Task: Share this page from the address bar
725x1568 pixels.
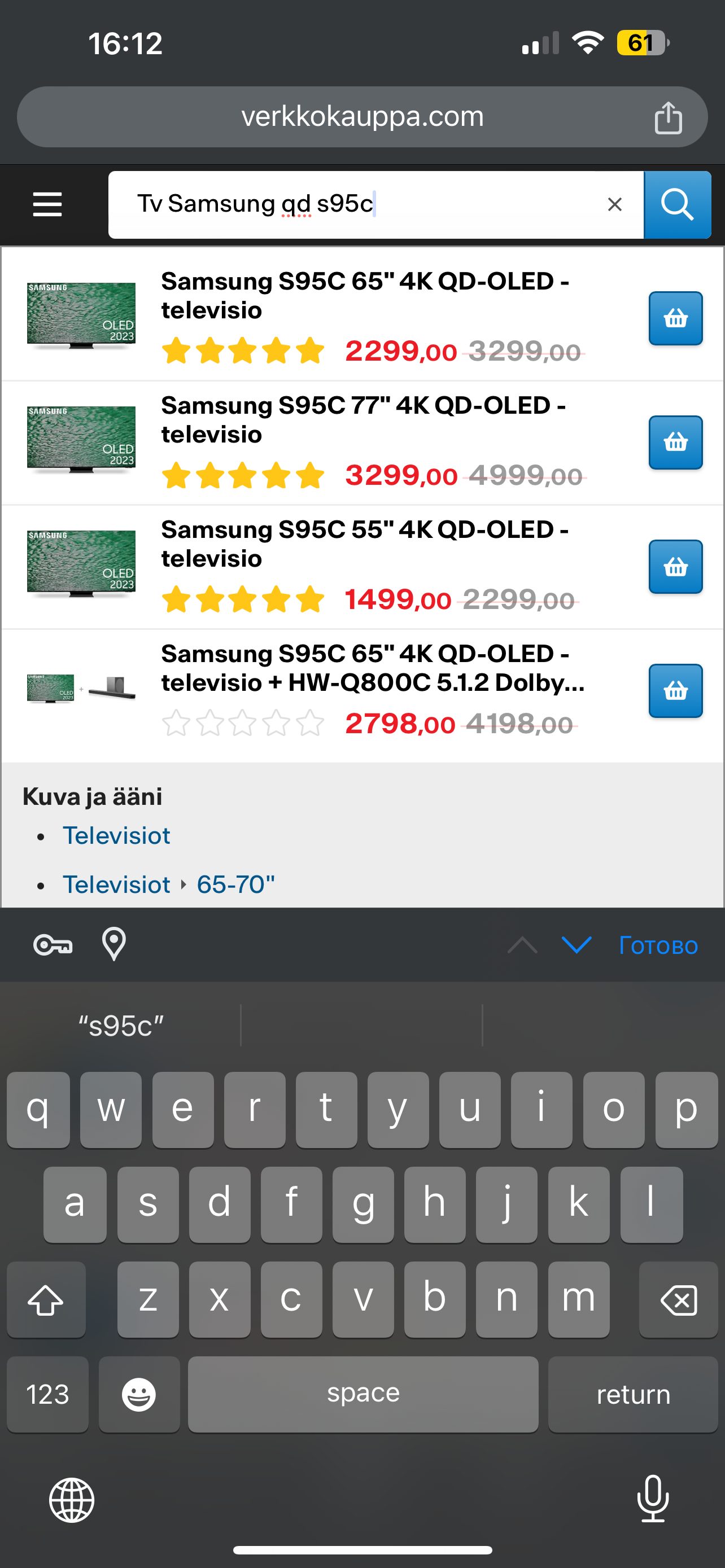Action: click(668, 117)
